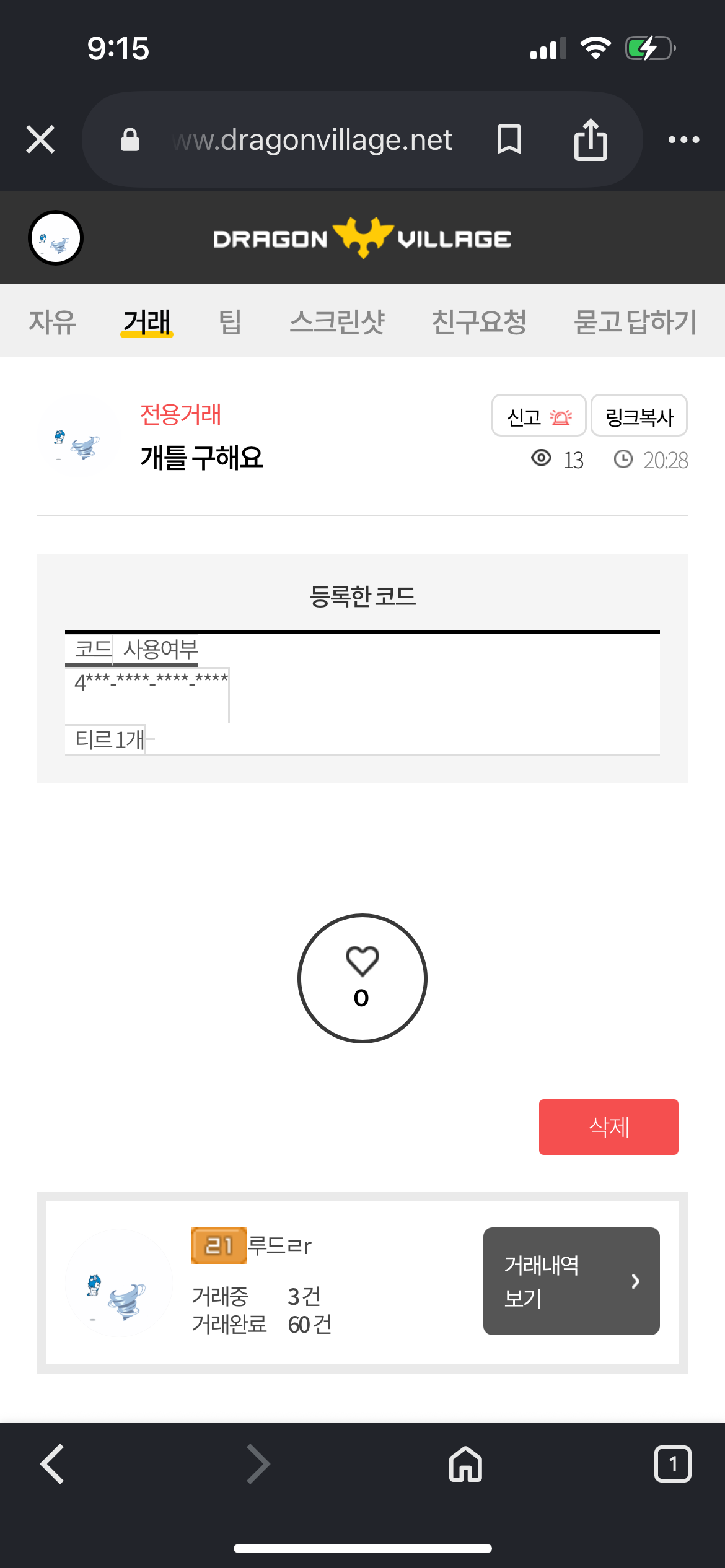
Task: Open the browser tabs switcher
Action: click(x=672, y=1464)
